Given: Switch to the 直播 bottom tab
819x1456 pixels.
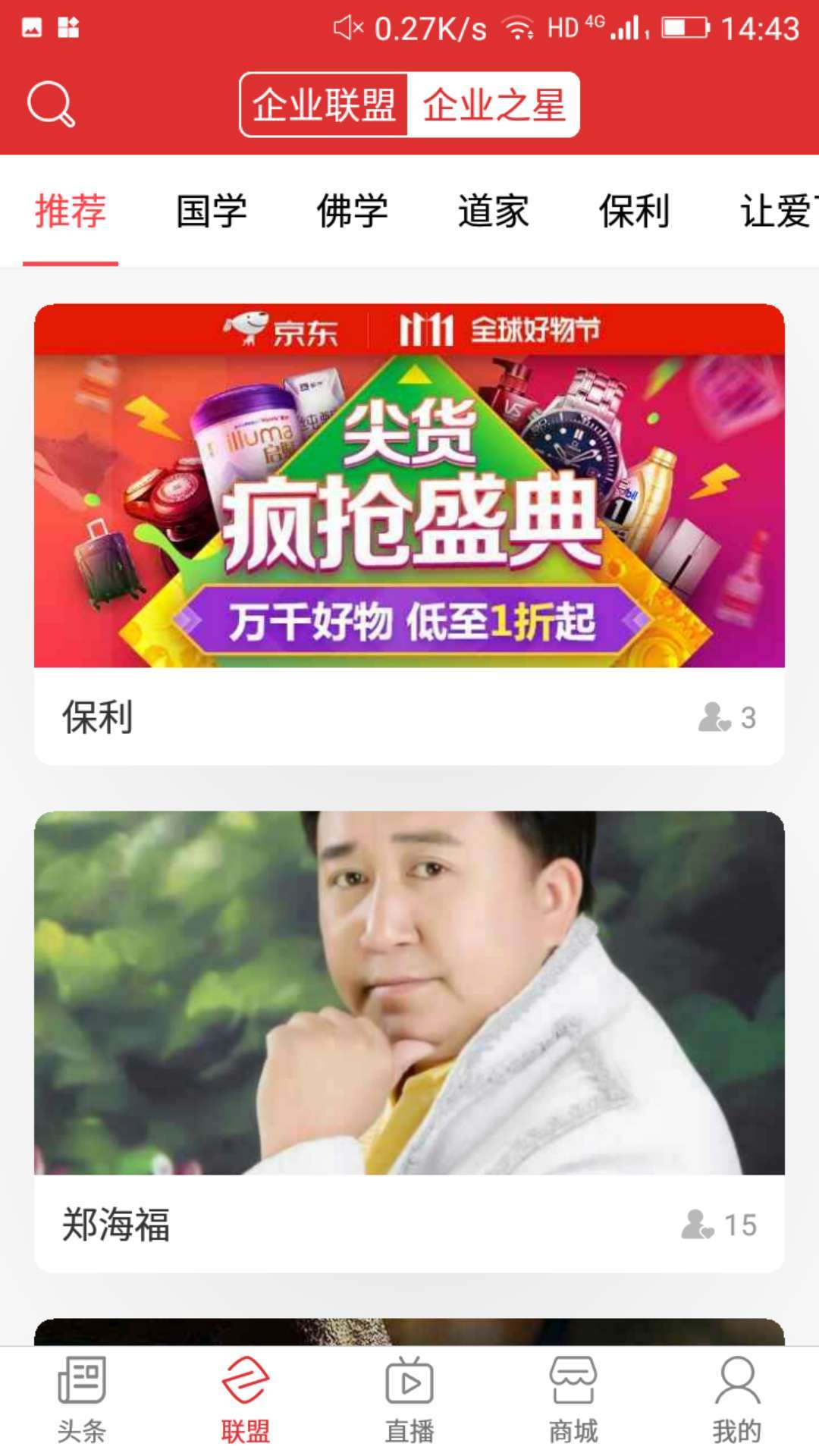Looking at the screenshot, I should (409, 1400).
